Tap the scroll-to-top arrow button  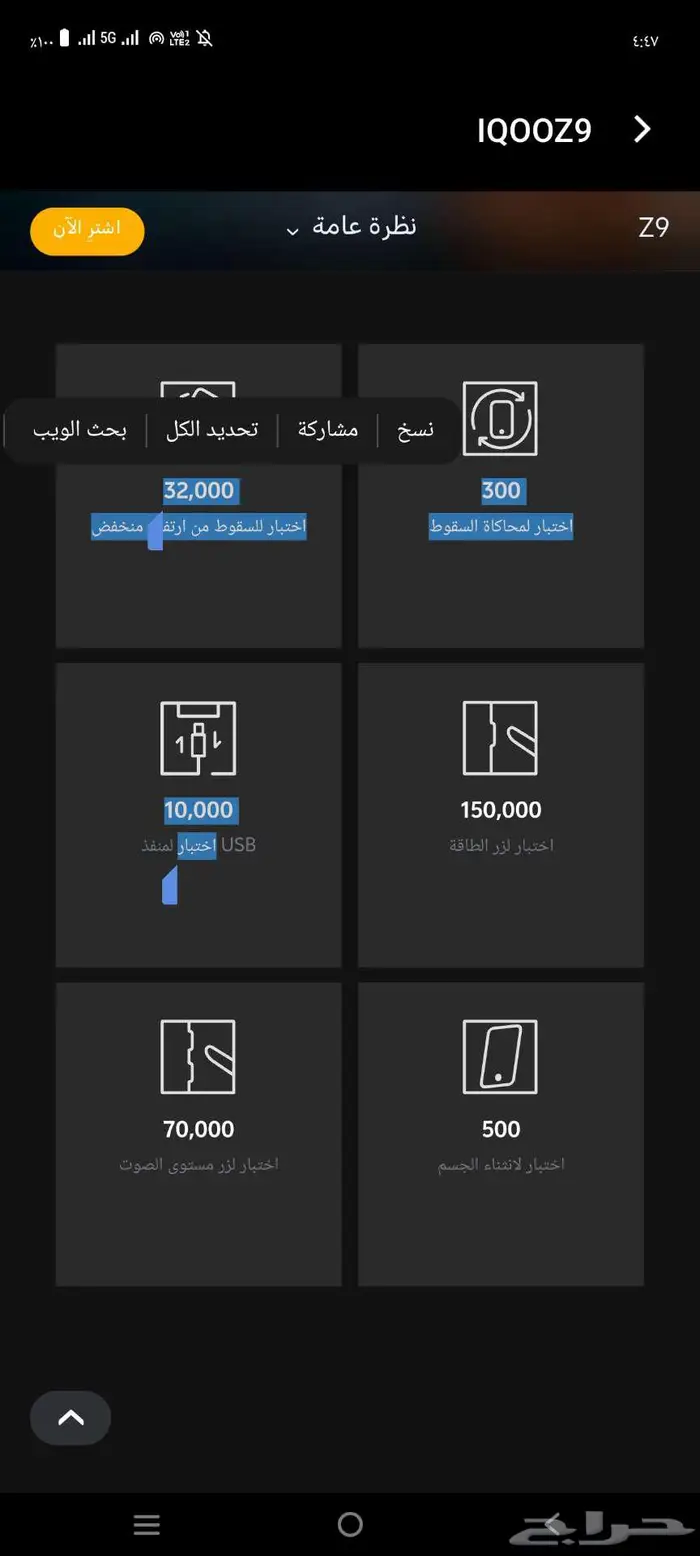pos(71,1417)
